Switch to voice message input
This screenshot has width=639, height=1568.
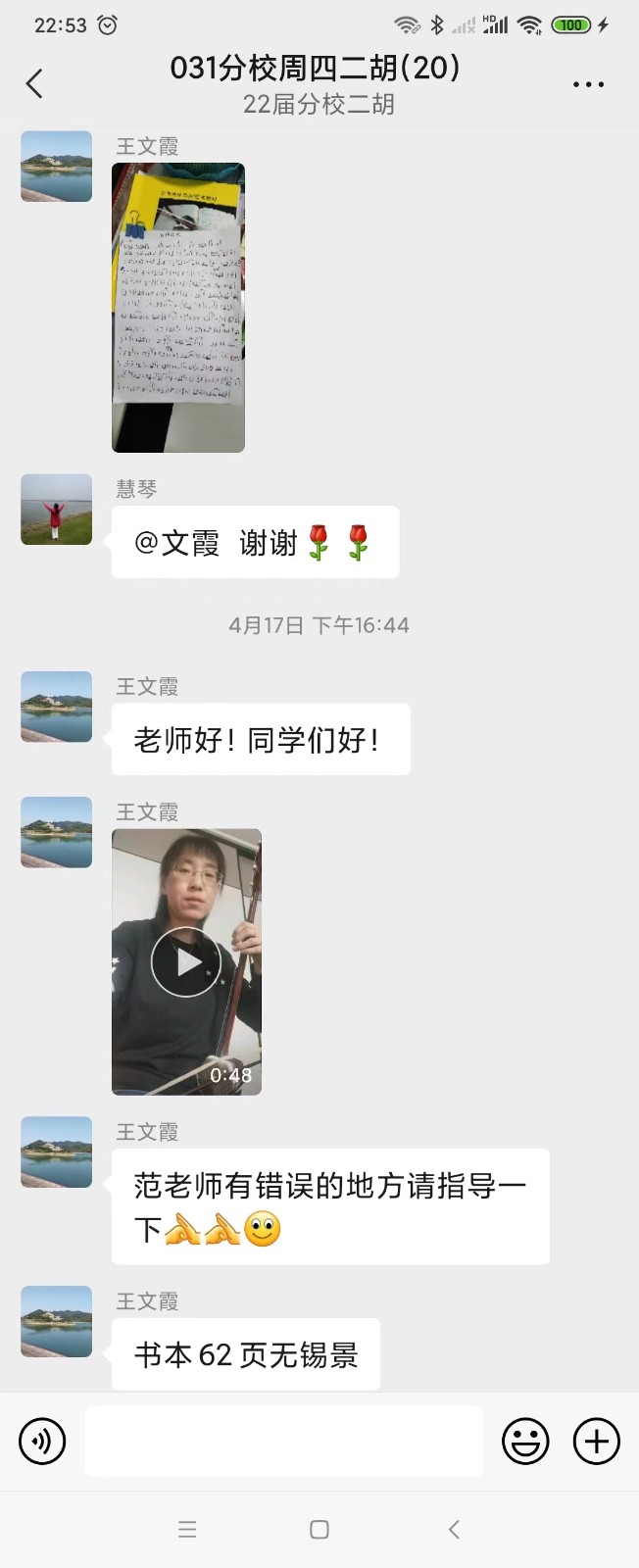point(42,1442)
